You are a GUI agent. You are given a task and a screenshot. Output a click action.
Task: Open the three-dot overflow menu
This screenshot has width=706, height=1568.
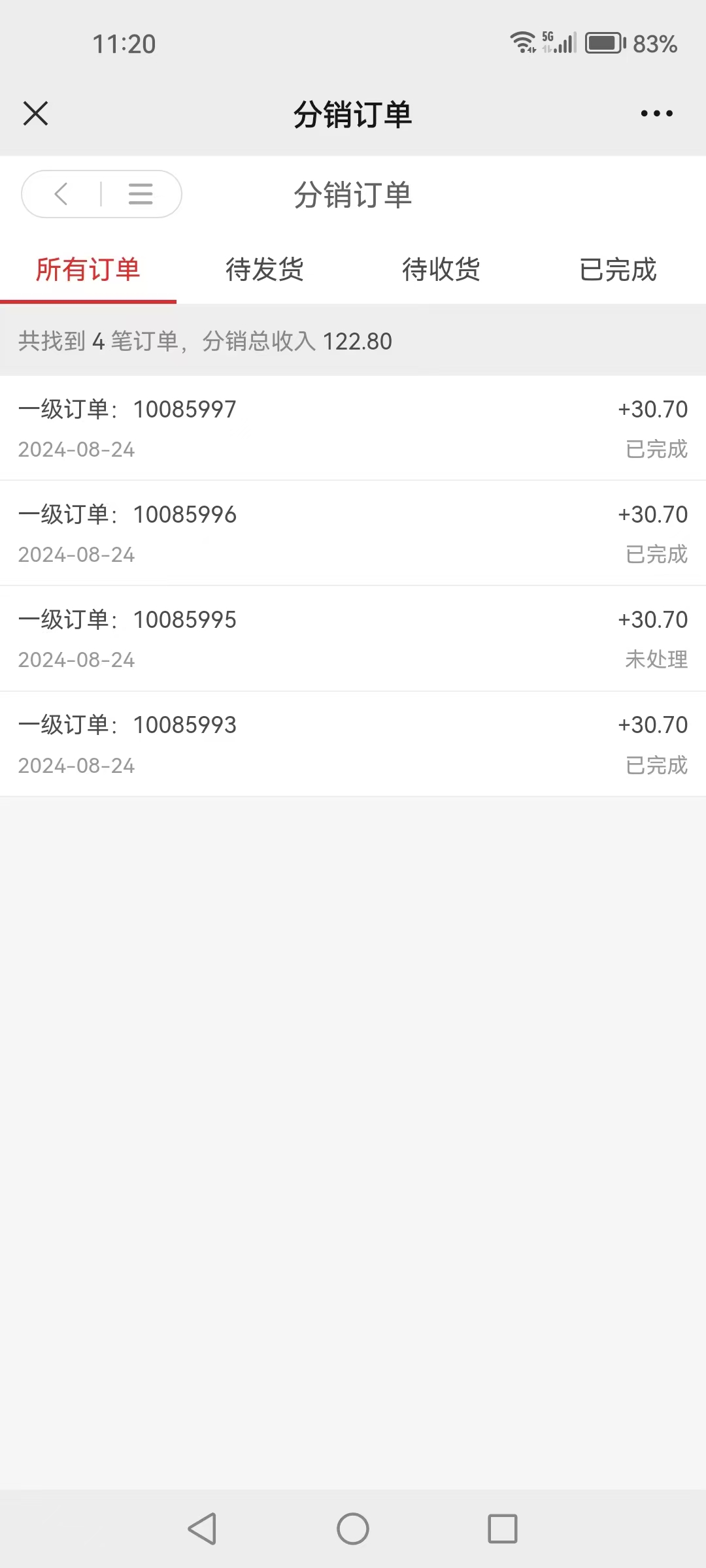pos(656,114)
